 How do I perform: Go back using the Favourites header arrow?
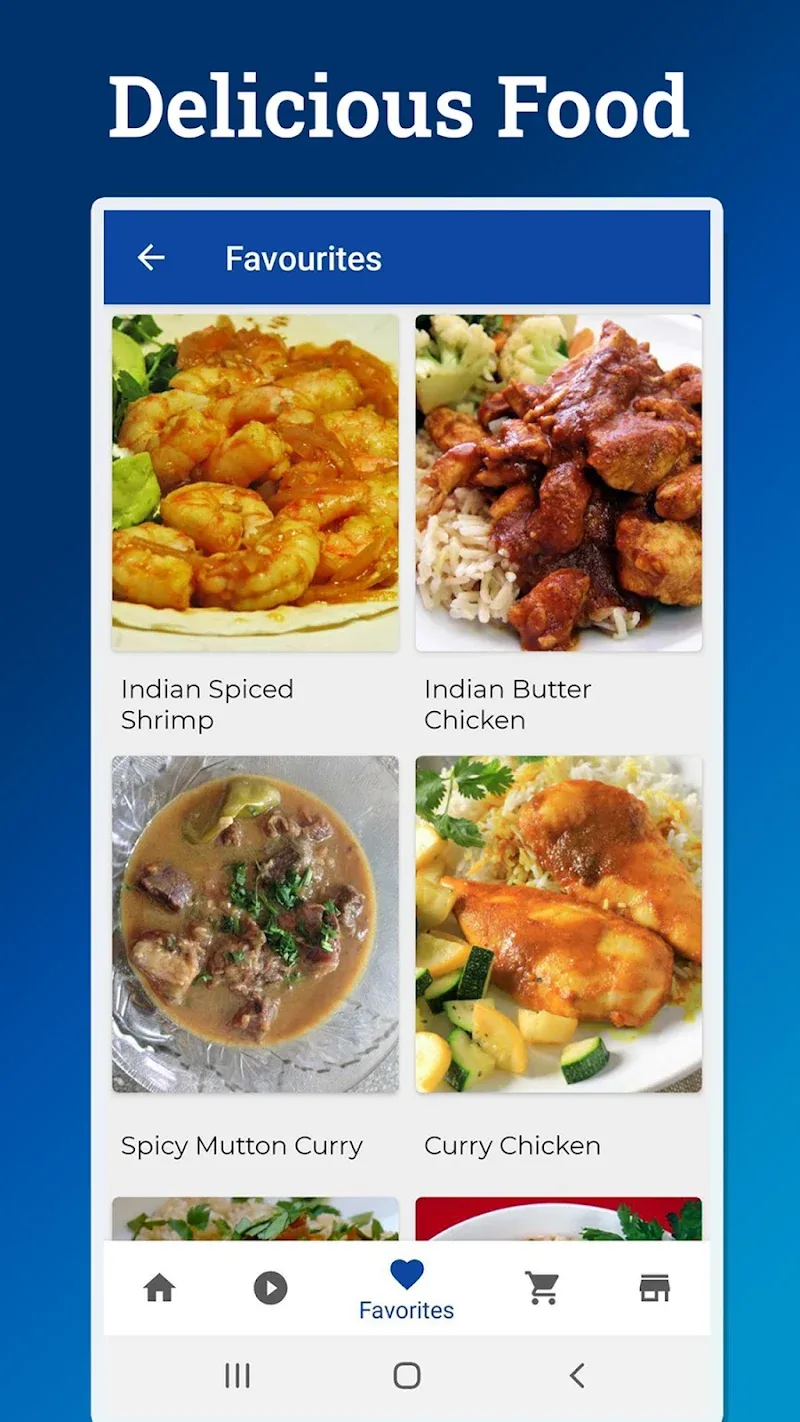pyautogui.click(x=151, y=257)
